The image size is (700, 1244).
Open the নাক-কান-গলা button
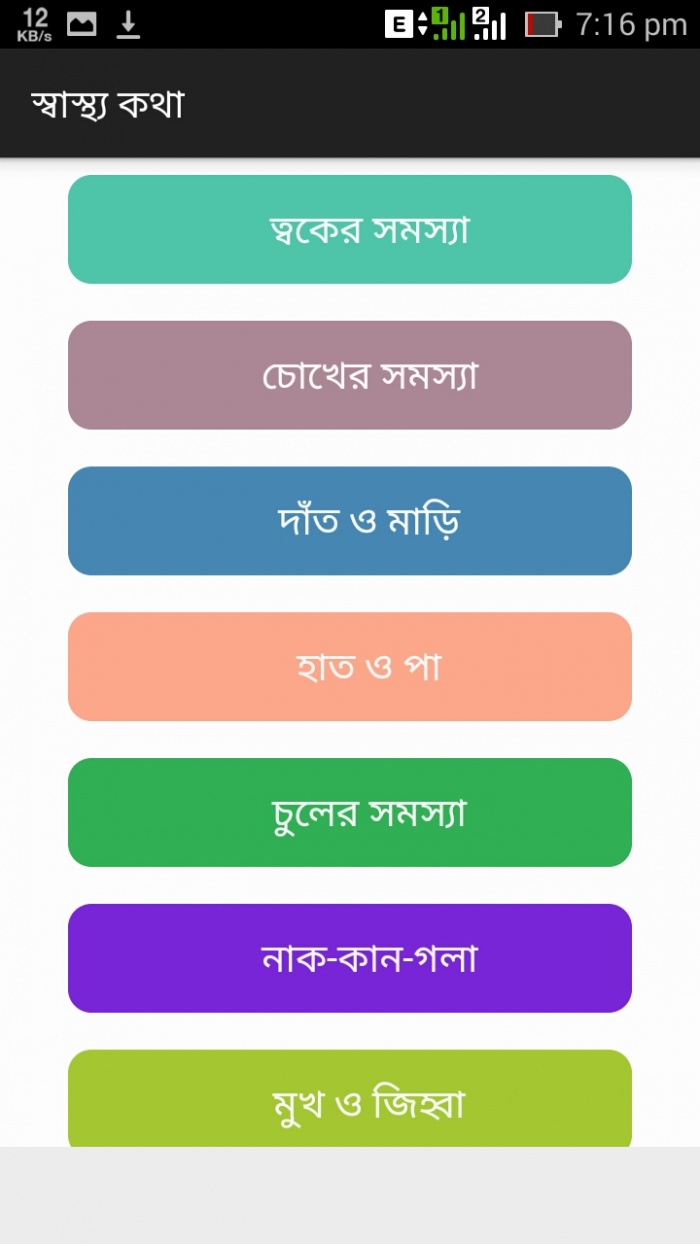click(350, 958)
